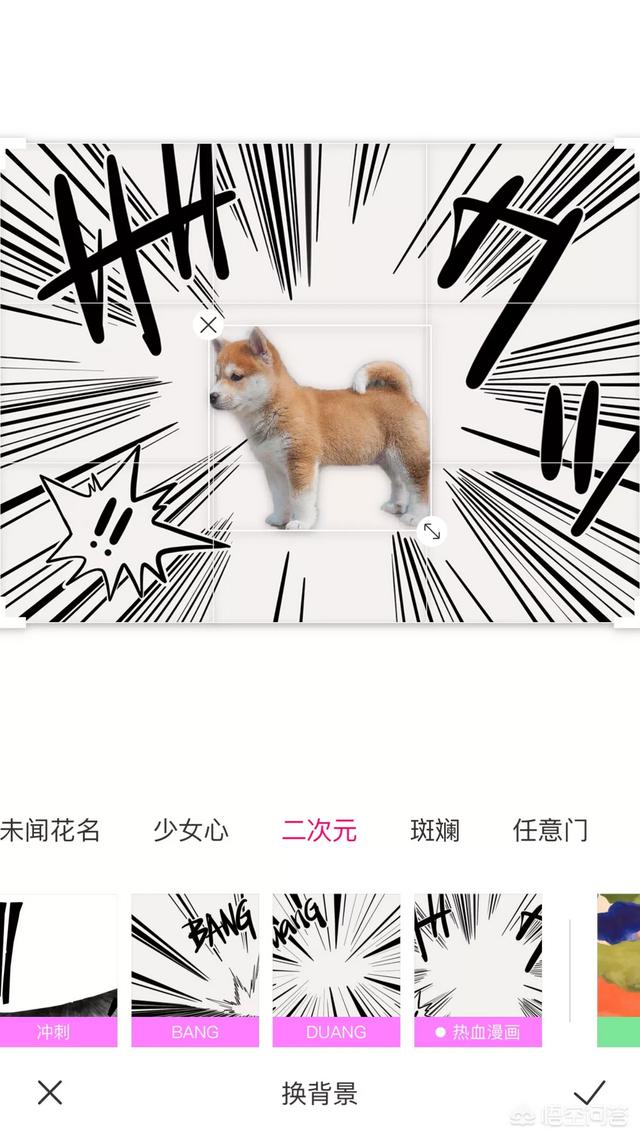Select the 热血漫画 background
Viewport: 640px width, 1138px height.
[478, 968]
